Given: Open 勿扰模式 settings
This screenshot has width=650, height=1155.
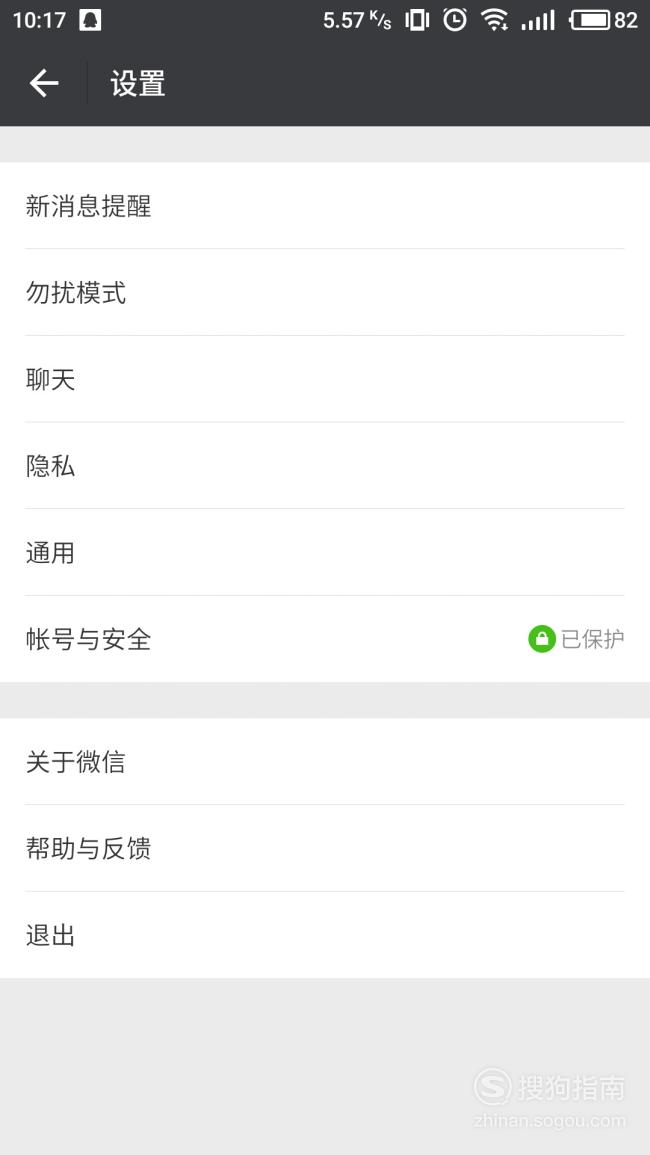Looking at the screenshot, I should (325, 292).
